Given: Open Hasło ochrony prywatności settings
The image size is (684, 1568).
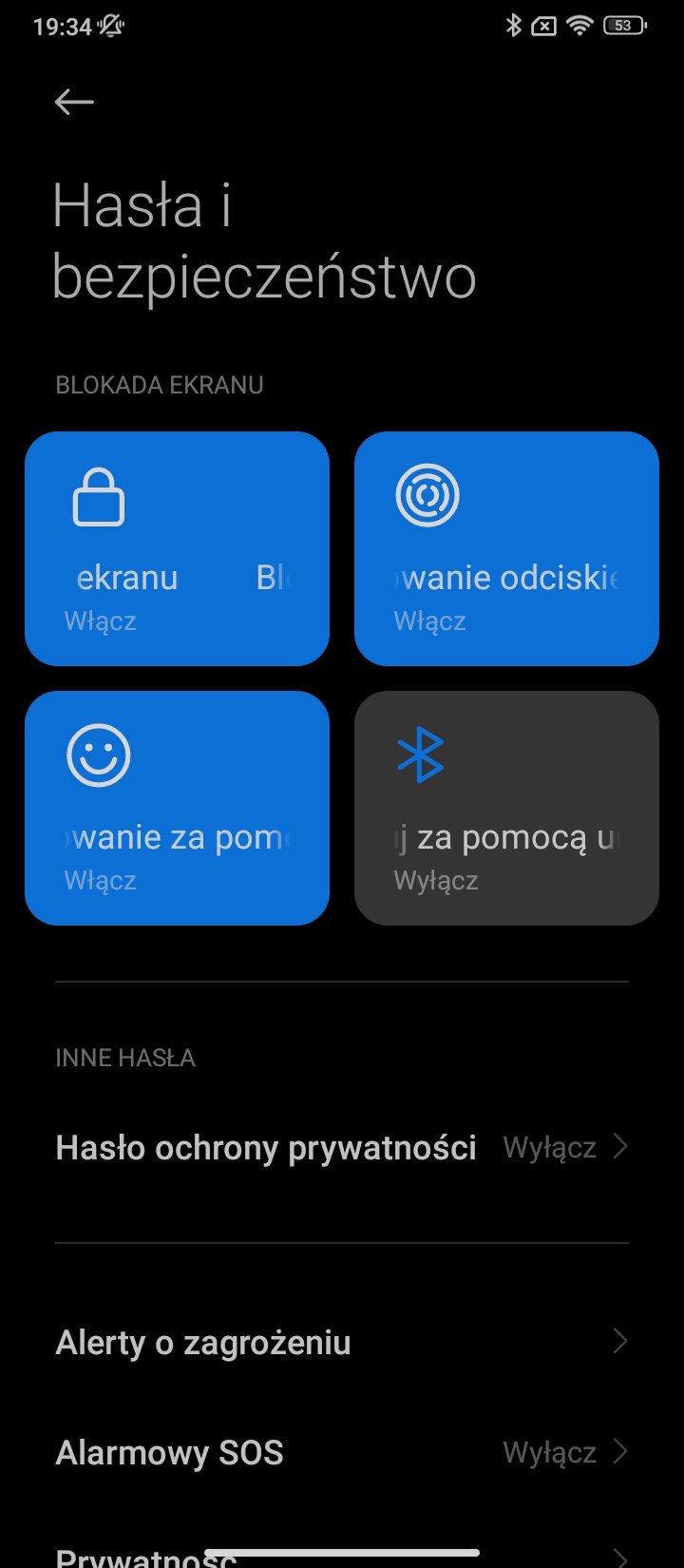Looking at the screenshot, I should (x=342, y=1147).
